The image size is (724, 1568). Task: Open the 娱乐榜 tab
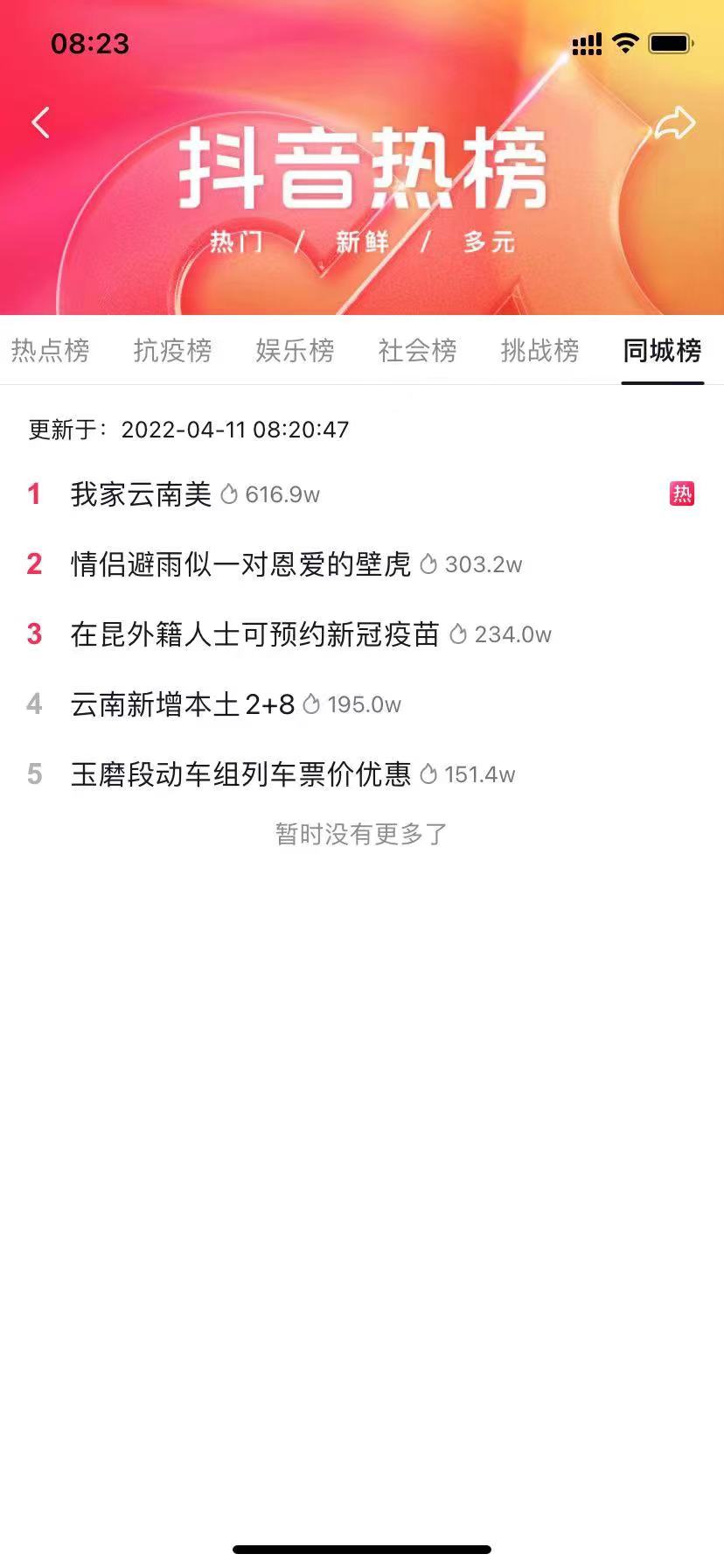[295, 351]
